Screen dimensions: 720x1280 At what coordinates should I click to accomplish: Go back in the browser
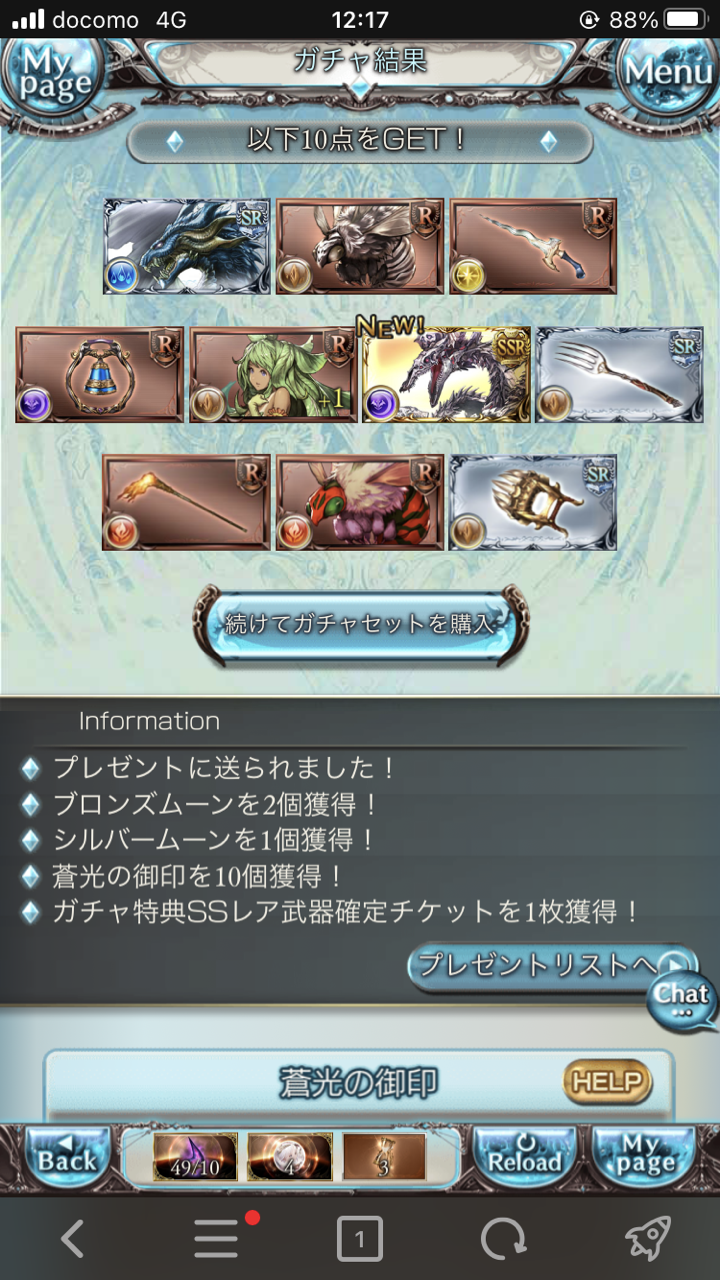[72, 1239]
